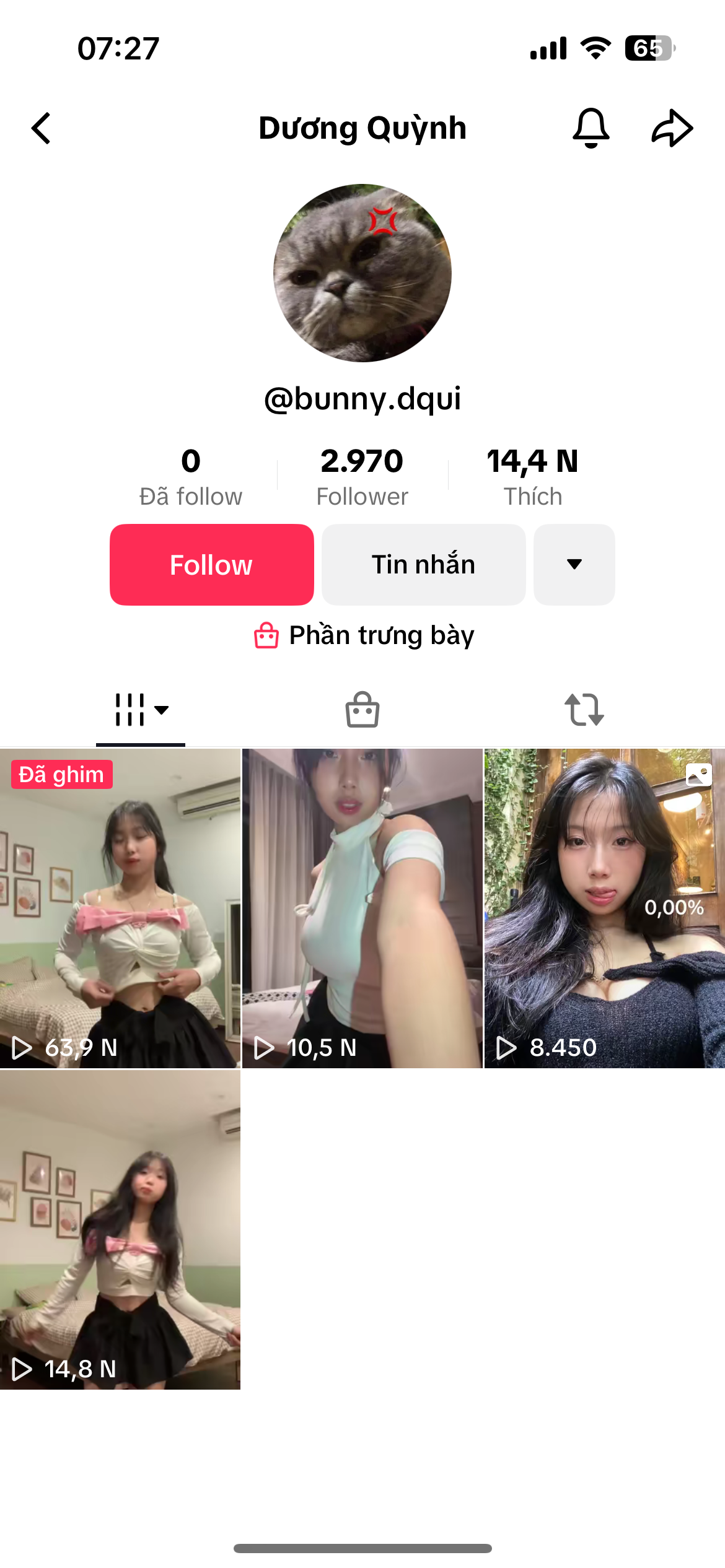Screen dimensions: 725x1568
Task: Open the Follower list
Action: click(362, 477)
